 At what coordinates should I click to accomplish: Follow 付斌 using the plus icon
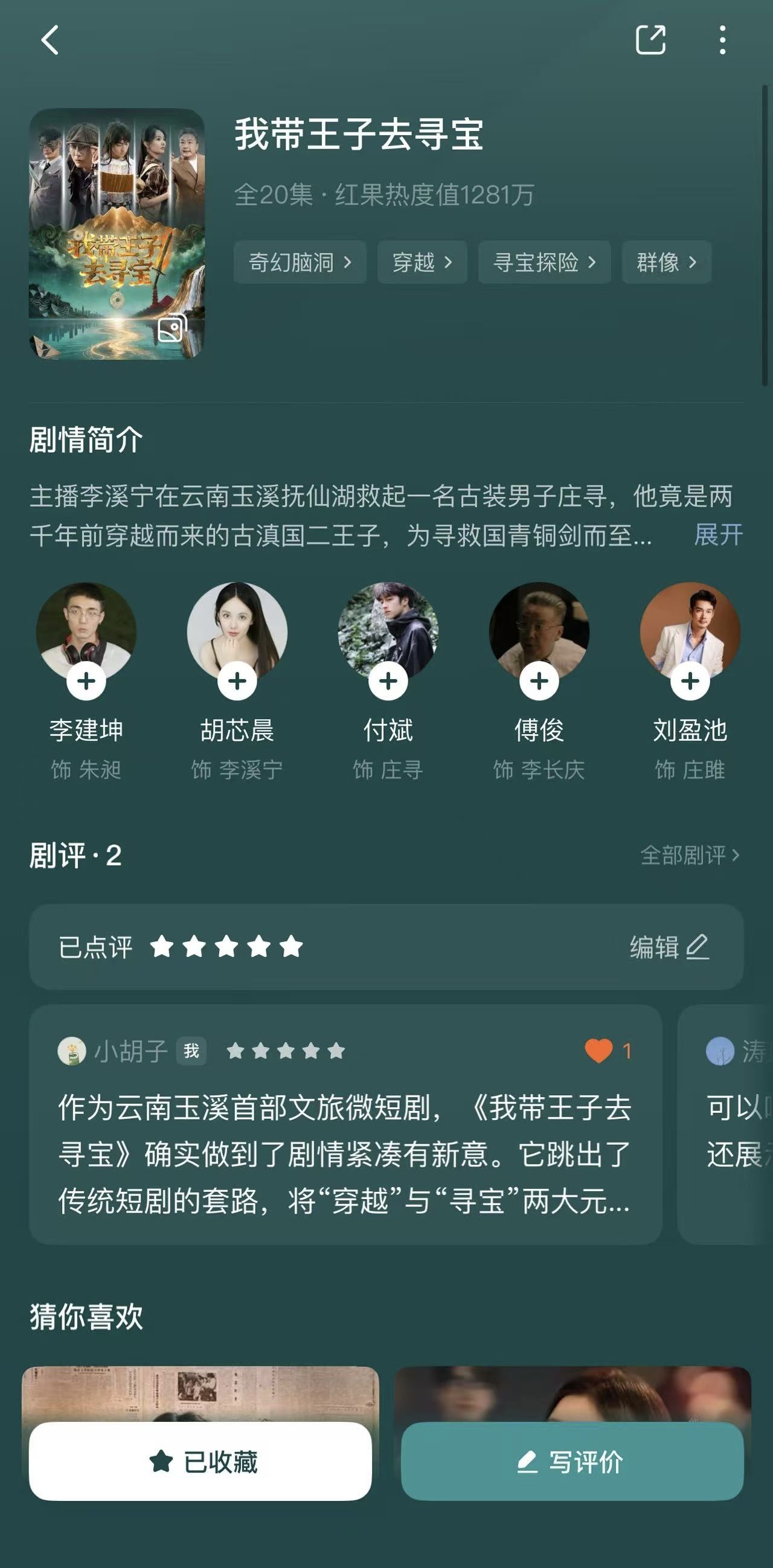click(388, 681)
